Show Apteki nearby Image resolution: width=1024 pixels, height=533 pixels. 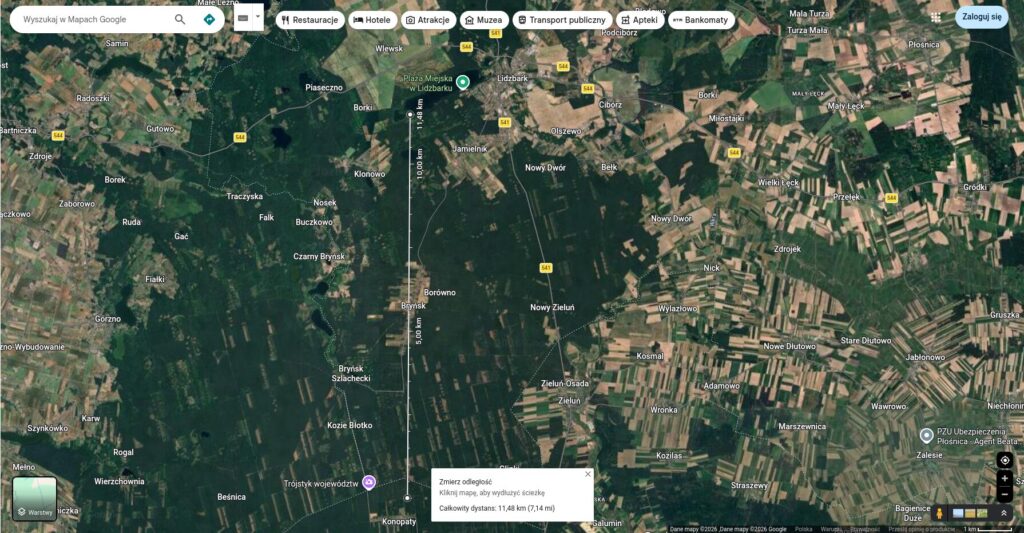(638, 20)
